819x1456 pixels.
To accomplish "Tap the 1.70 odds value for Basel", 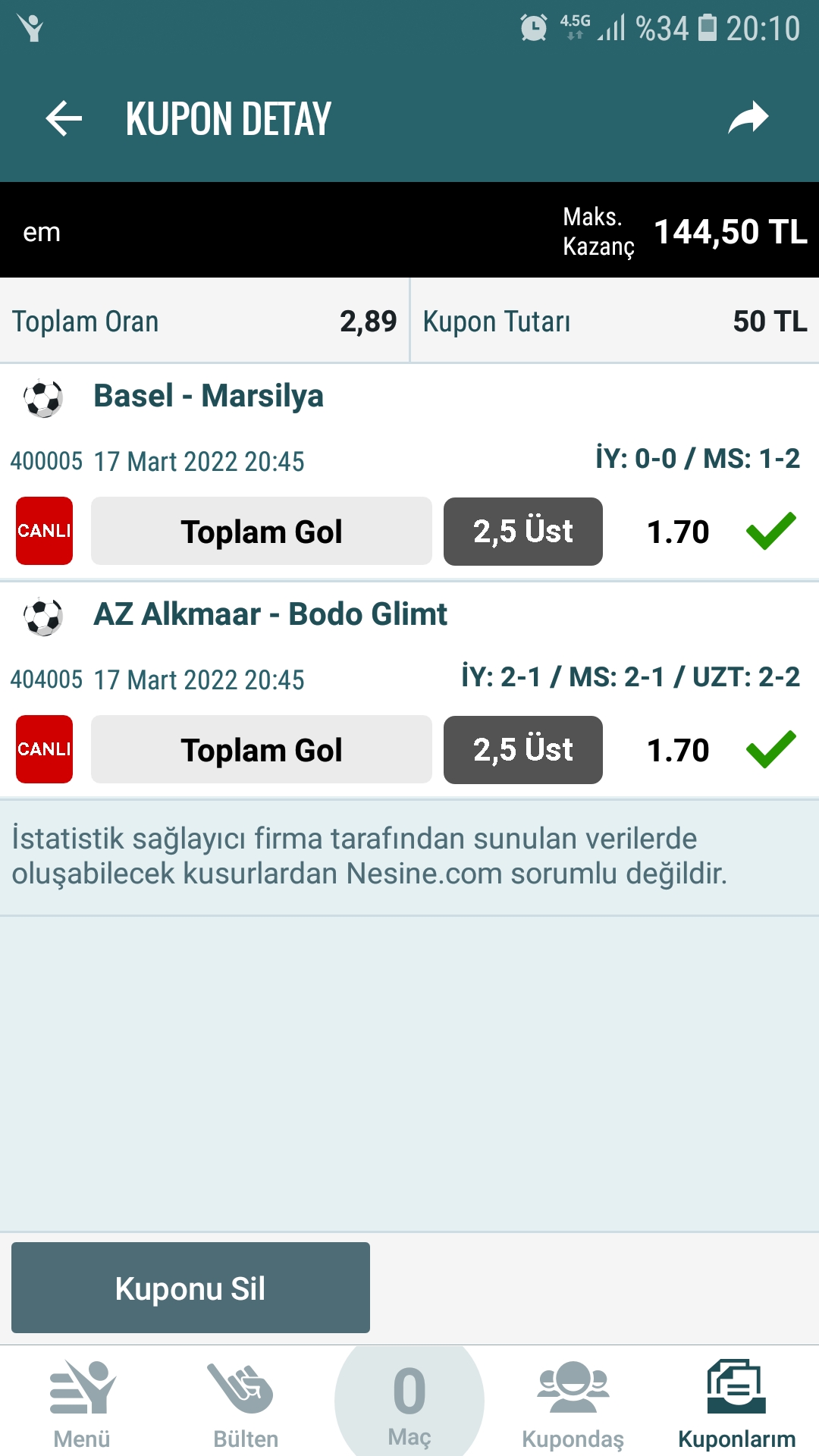I will pyautogui.click(x=677, y=531).
